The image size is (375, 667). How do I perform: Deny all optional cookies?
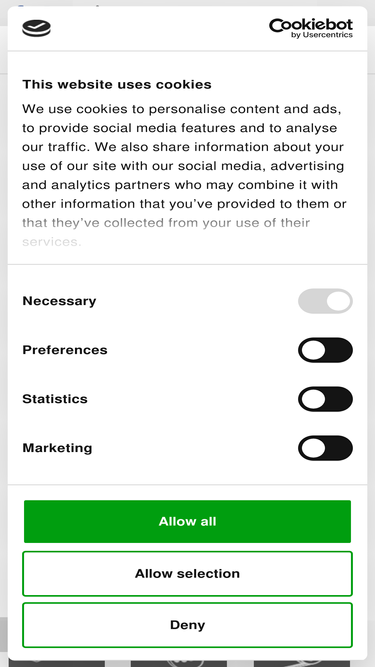188,625
